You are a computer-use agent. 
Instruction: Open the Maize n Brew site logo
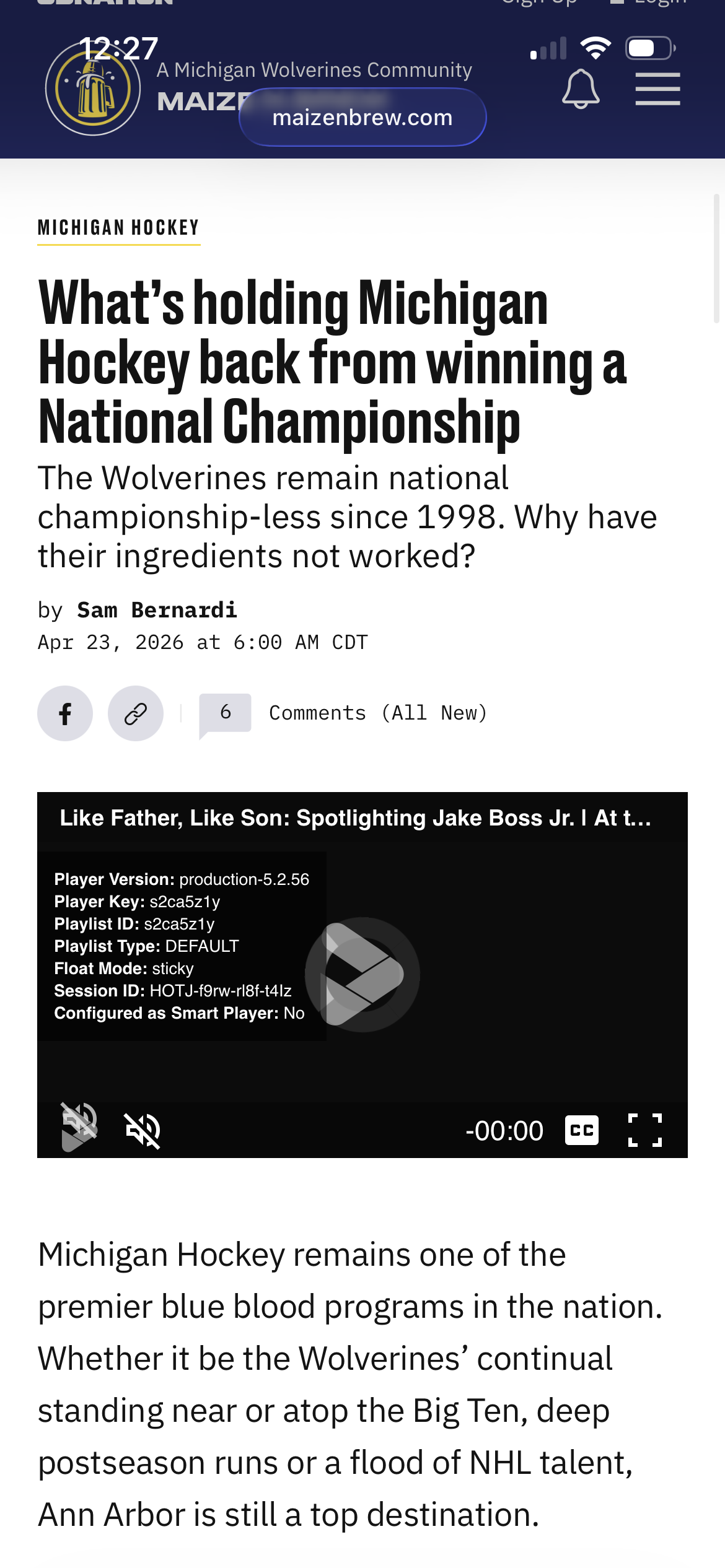[x=94, y=89]
